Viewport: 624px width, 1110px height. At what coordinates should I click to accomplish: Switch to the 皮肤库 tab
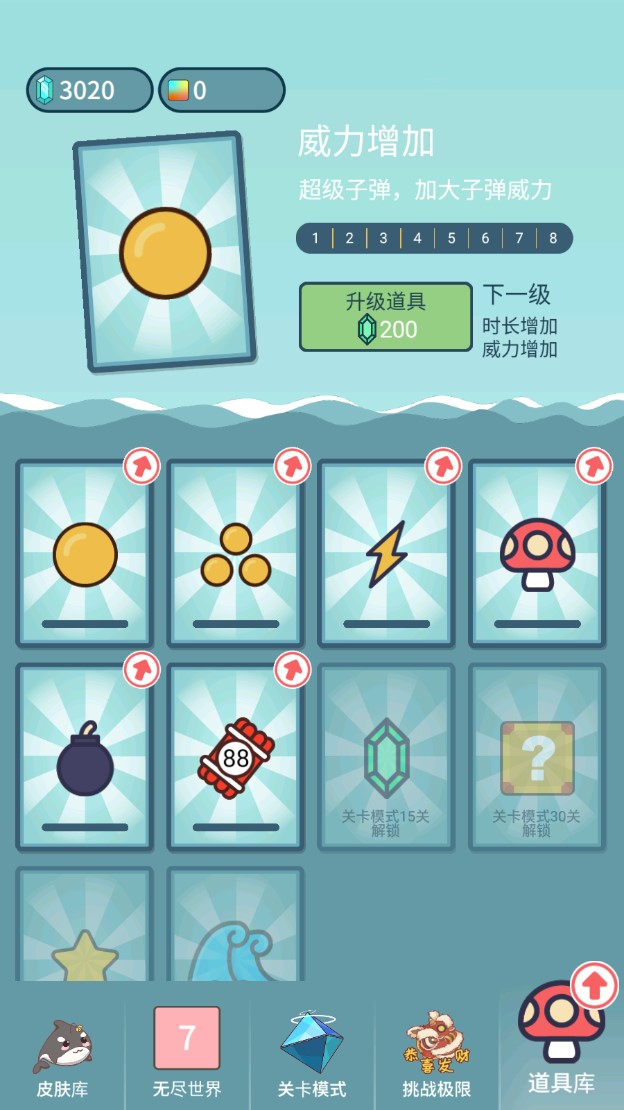(62, 1055)
